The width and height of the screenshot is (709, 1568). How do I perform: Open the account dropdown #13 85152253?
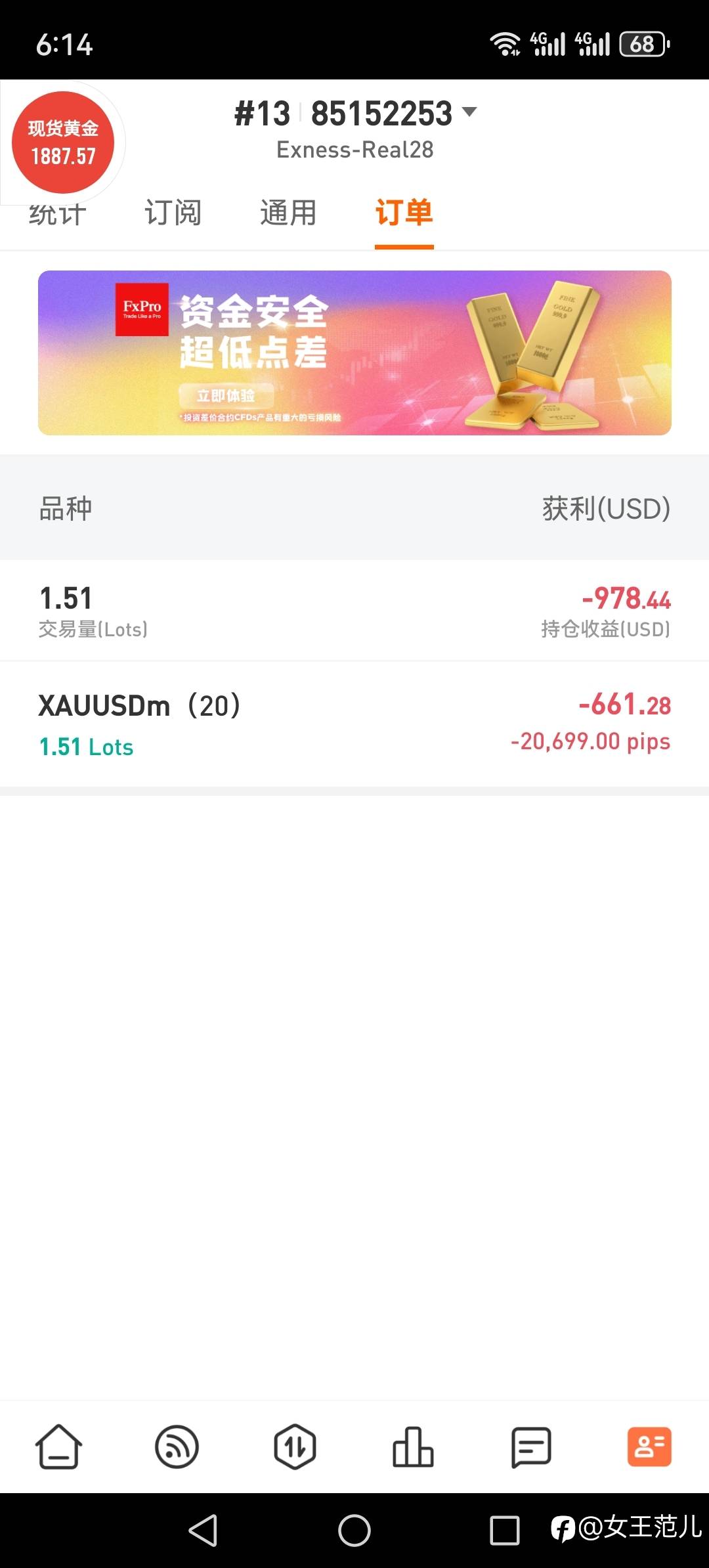pyautogui.click(x=355, y=114)
